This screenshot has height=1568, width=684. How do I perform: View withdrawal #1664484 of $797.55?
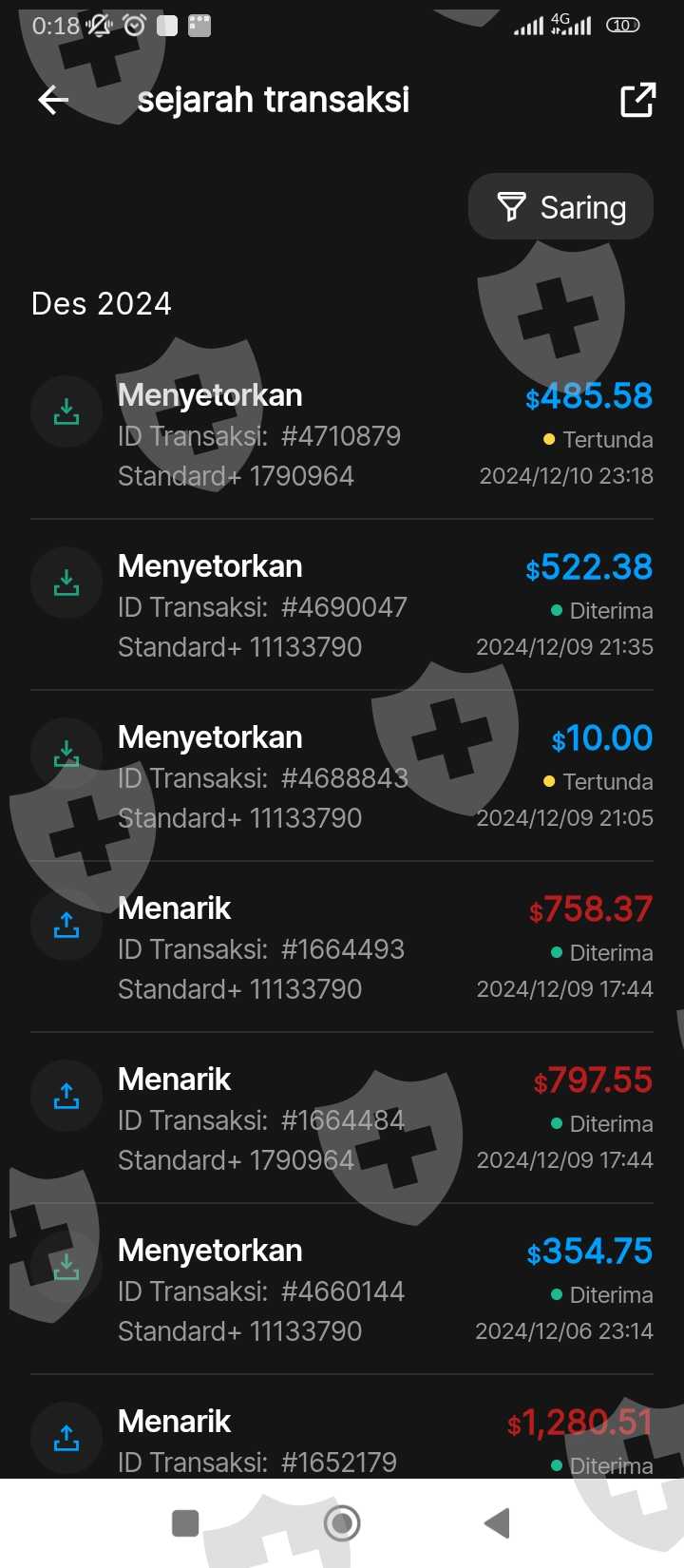(342, 1119)
